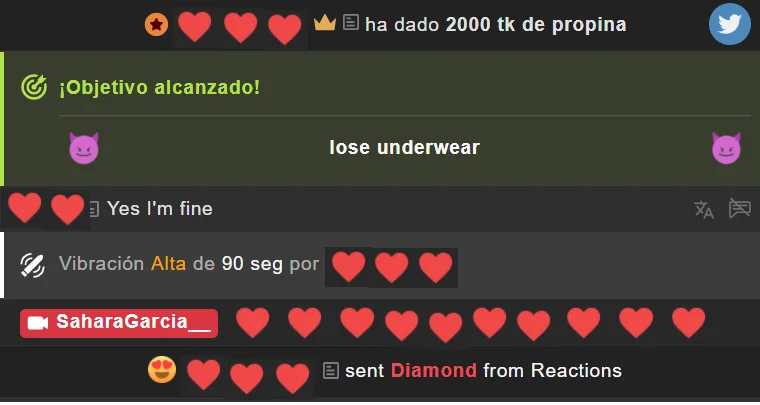Open notes icon beside the 2000 tk tipper

pos(351,22)
